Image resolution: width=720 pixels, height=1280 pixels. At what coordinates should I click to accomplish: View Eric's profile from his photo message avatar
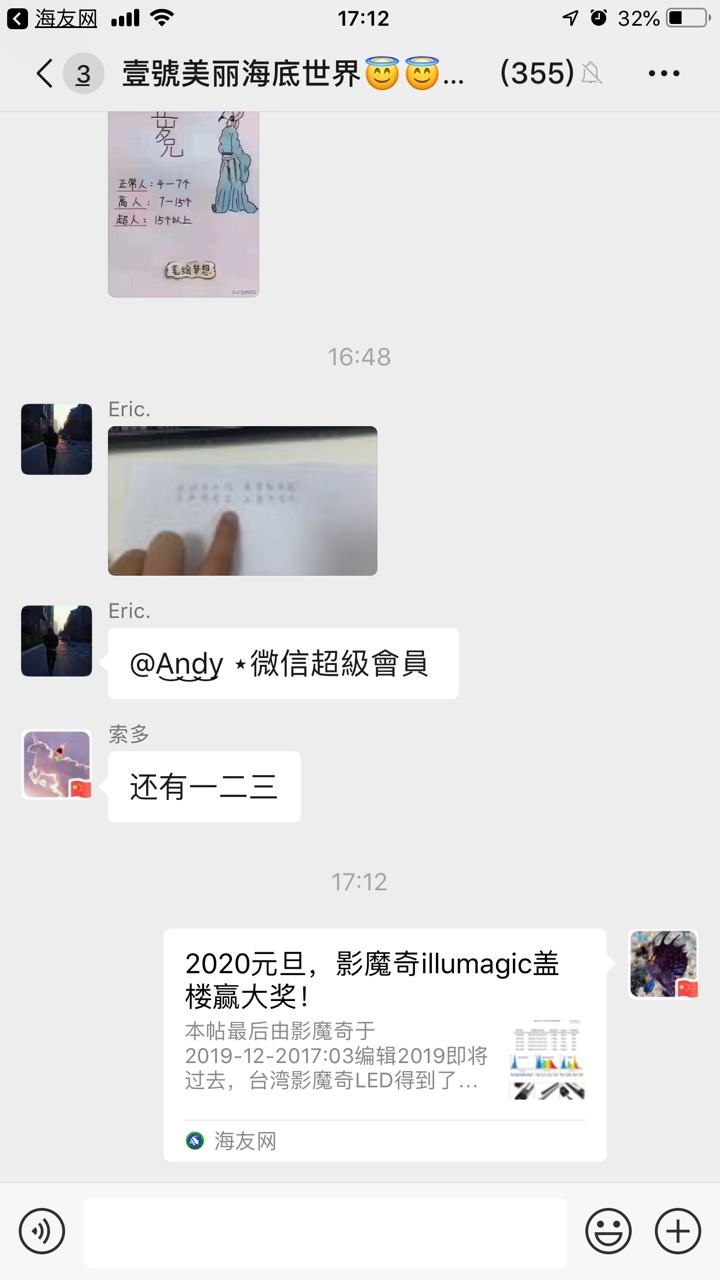56,439
